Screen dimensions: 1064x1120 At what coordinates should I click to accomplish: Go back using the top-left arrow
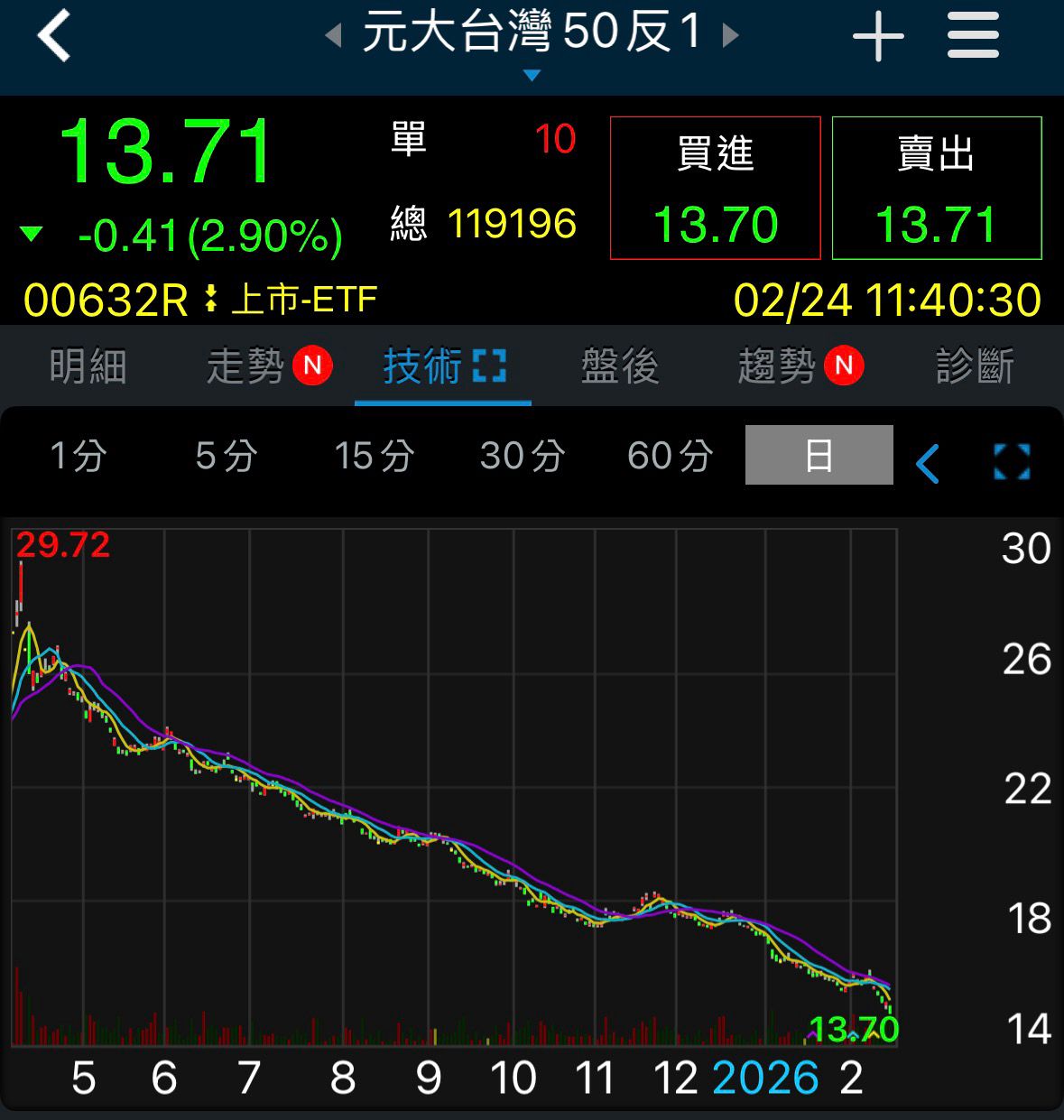click(54, 36)
